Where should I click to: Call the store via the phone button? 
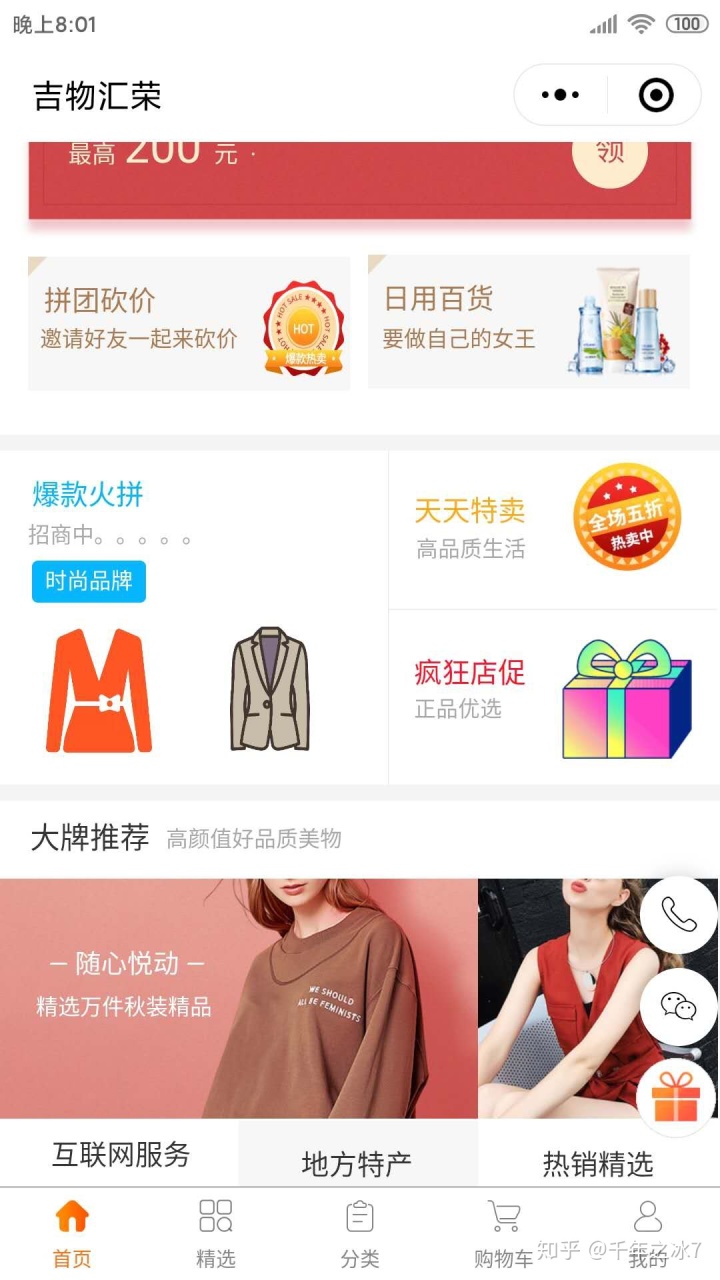(678, 914)
